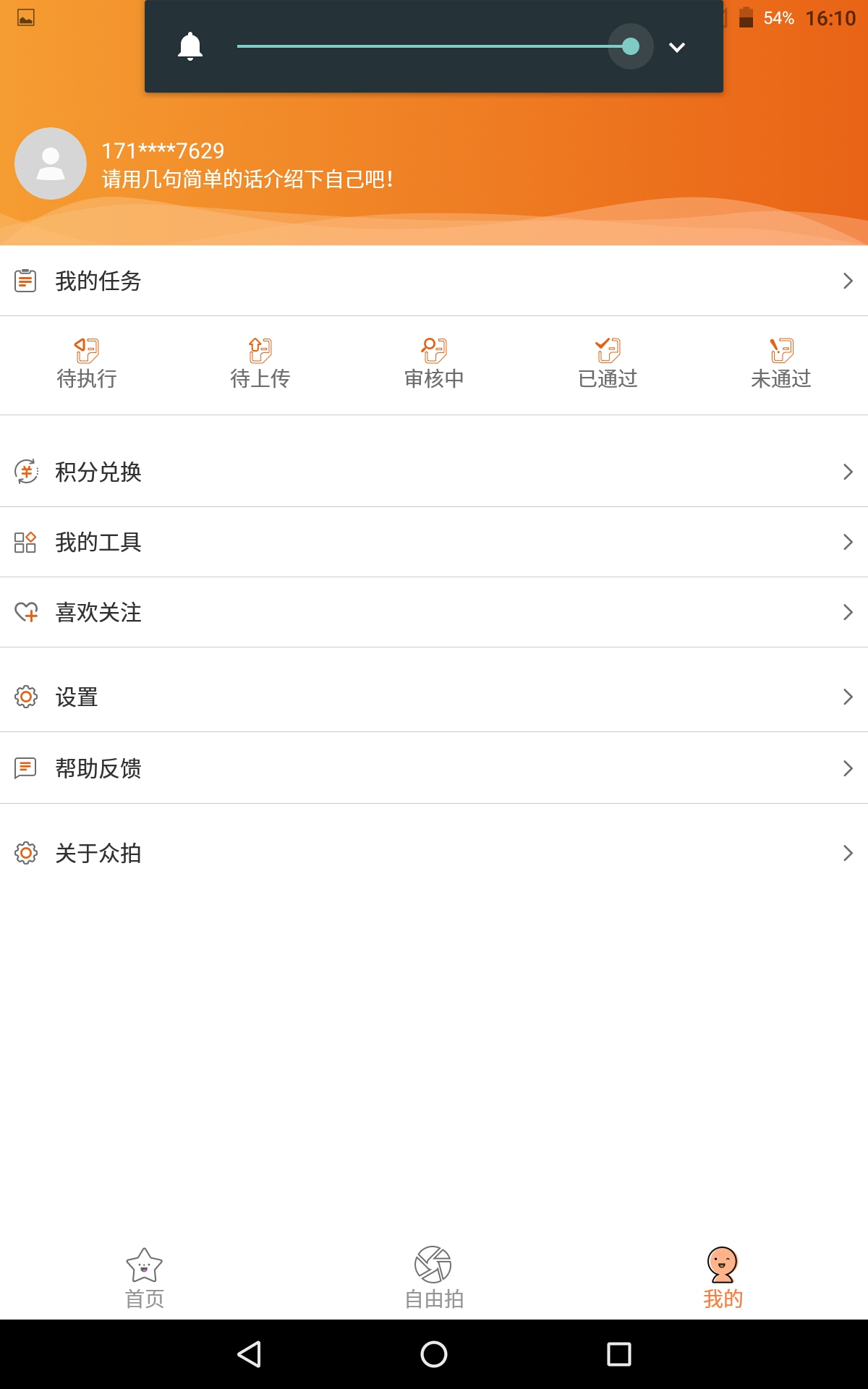The width and height of the screenshot is (868, 1389).
Task: Open 积分兑换 row
Action: [434, 472]
